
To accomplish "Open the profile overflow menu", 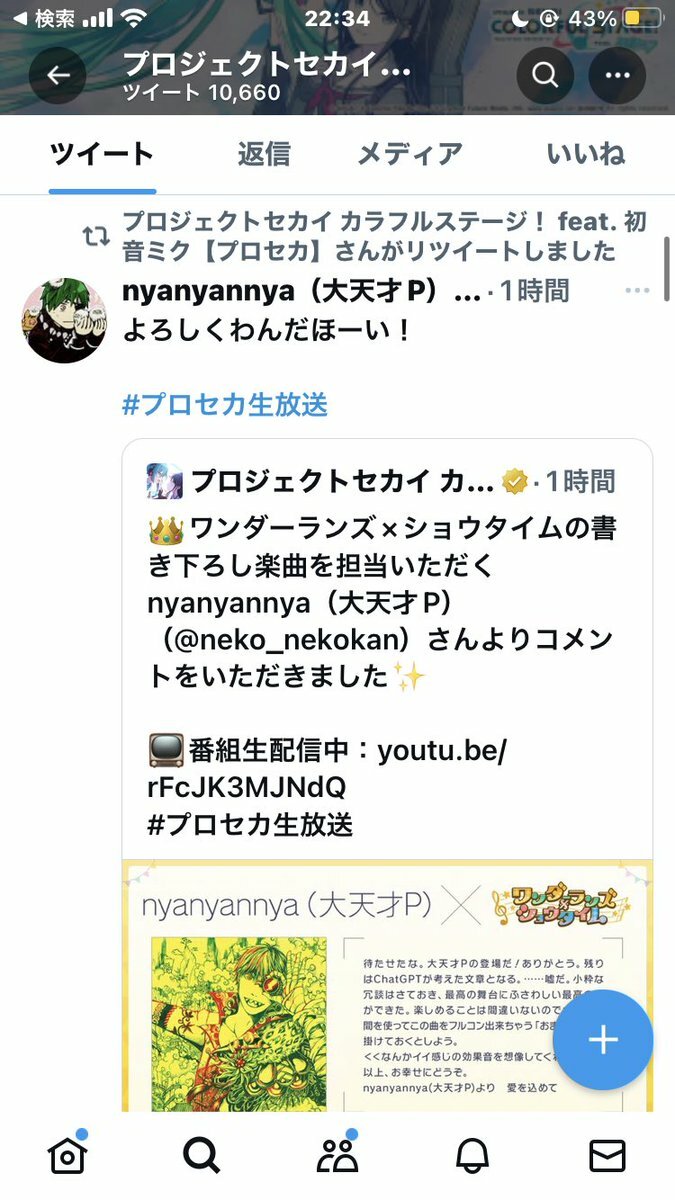I will pos(617,75).
